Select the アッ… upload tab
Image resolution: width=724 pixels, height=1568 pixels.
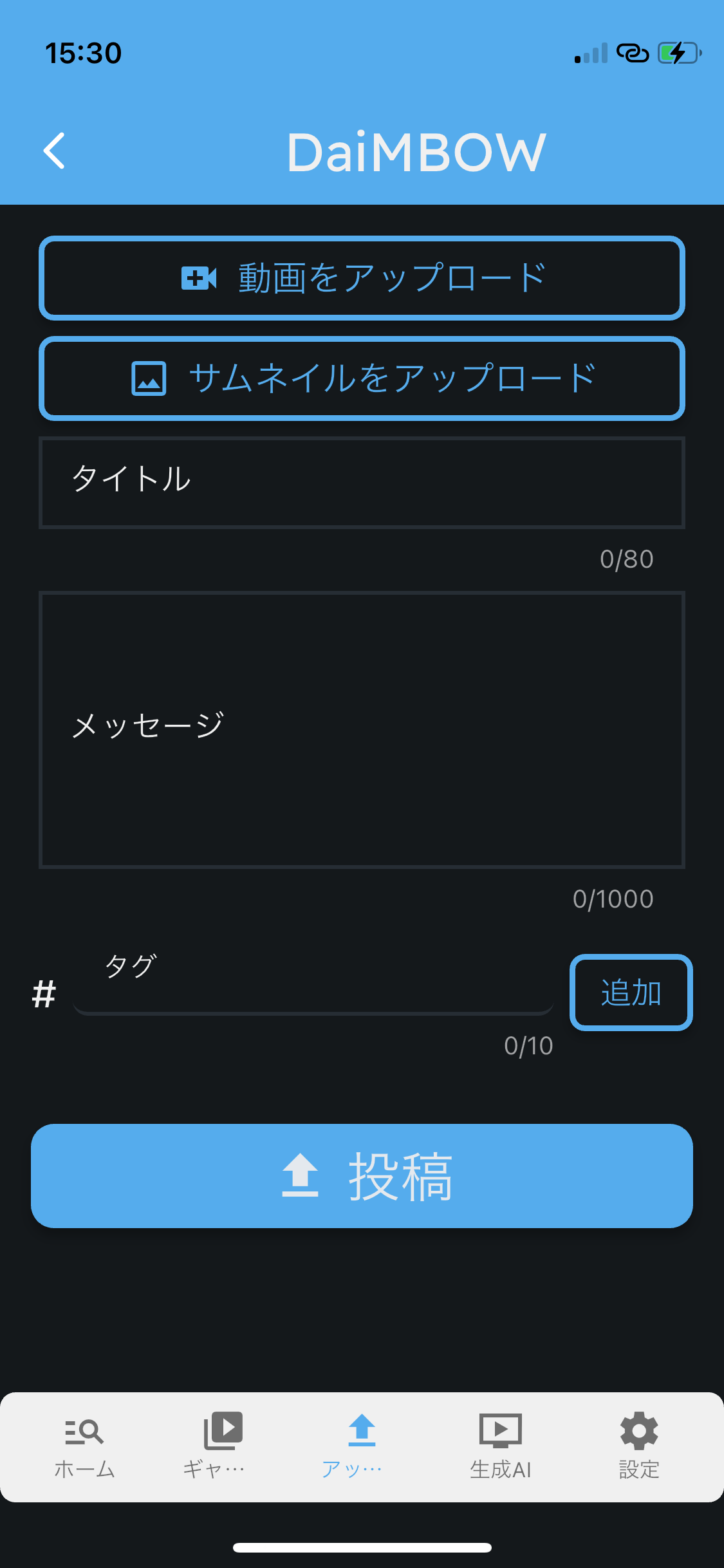[x=361, y=1446]
